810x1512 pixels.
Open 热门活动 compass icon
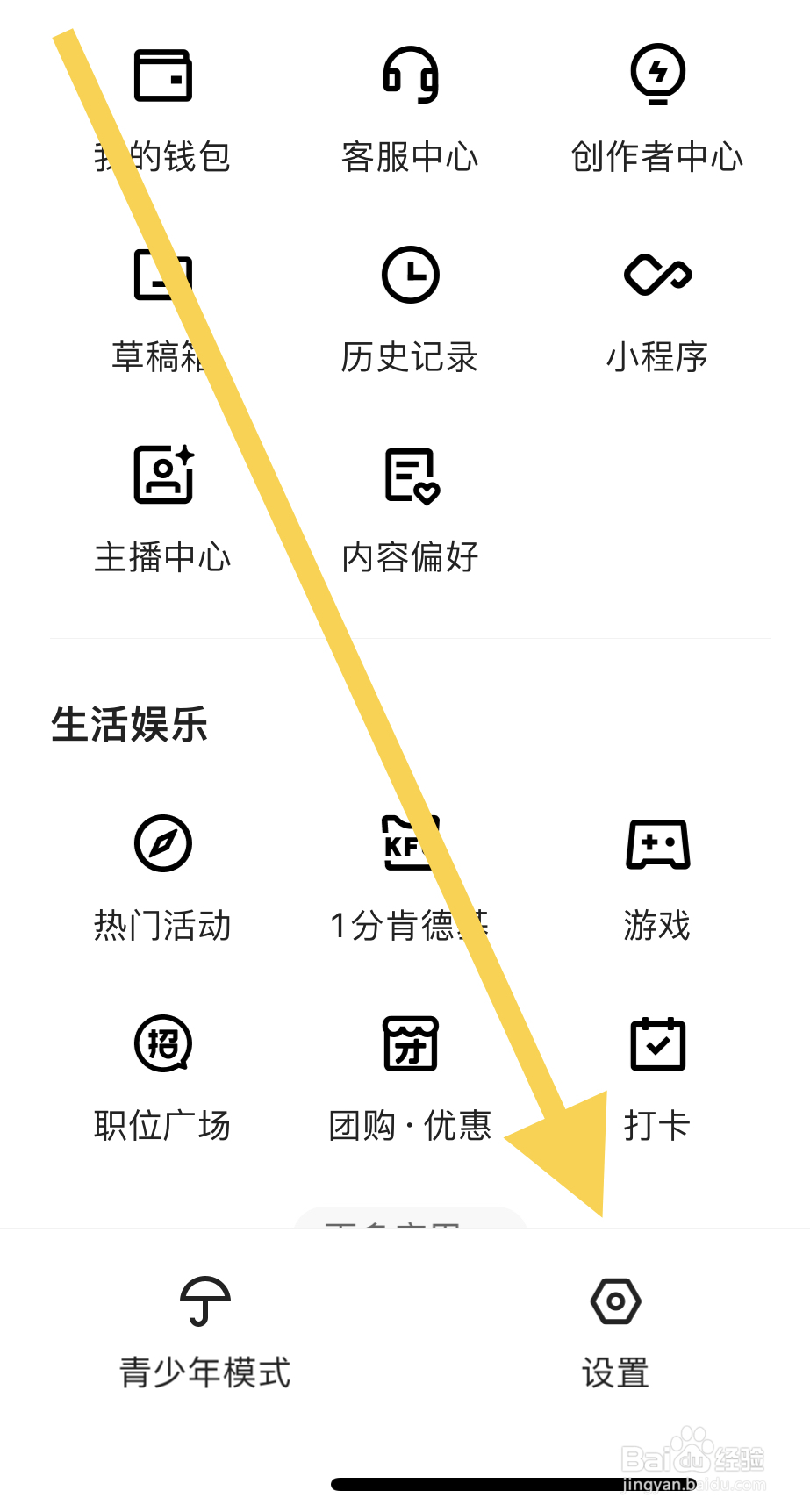161,843
